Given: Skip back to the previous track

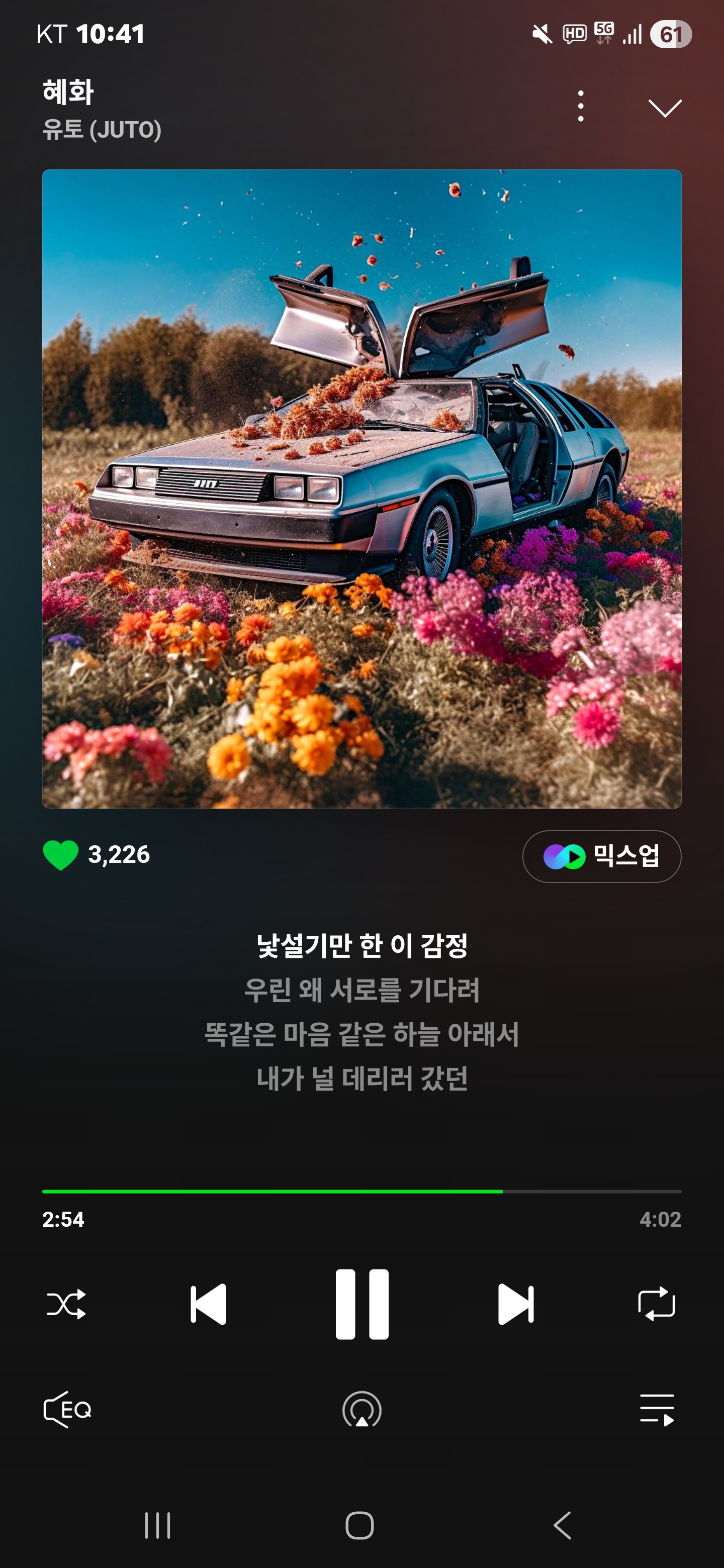Looking at the screenshot, I should (209, 1304).
